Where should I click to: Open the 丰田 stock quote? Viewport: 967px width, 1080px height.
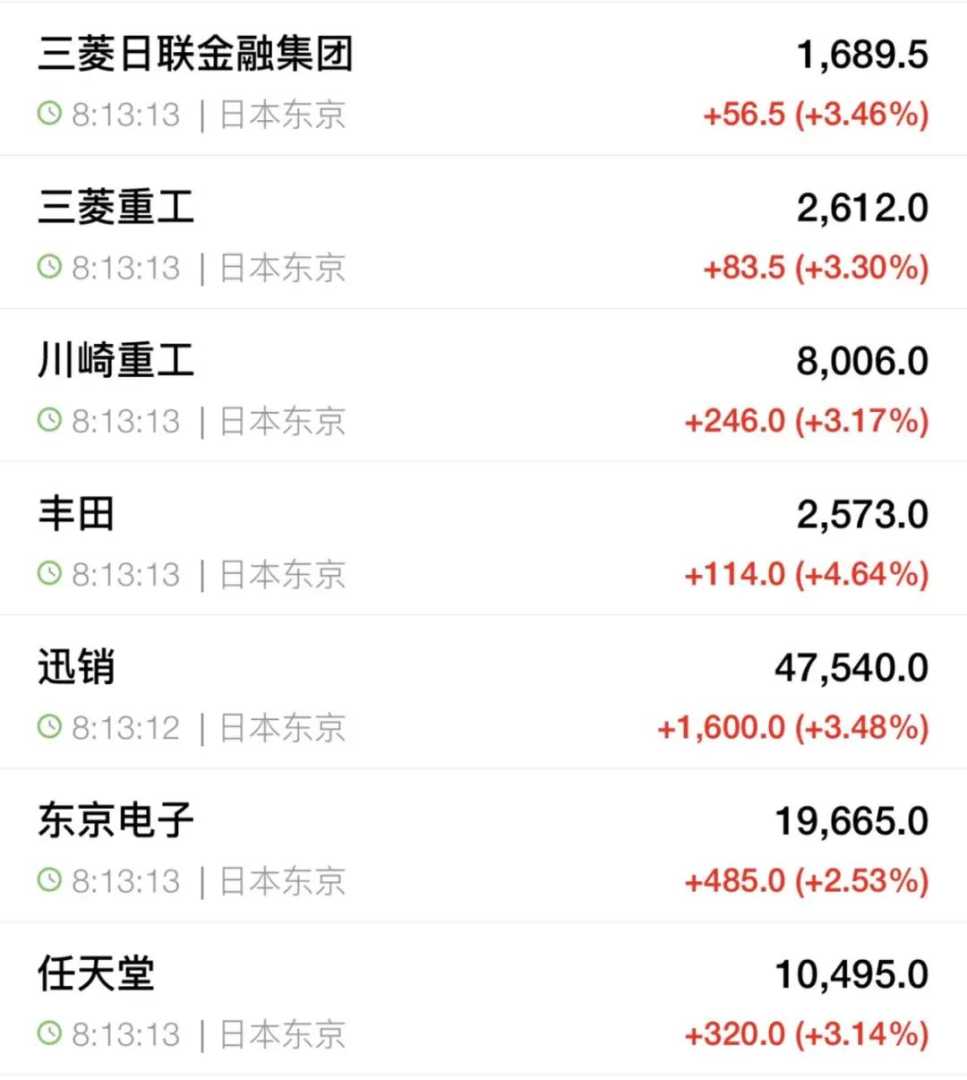(76, 514)
